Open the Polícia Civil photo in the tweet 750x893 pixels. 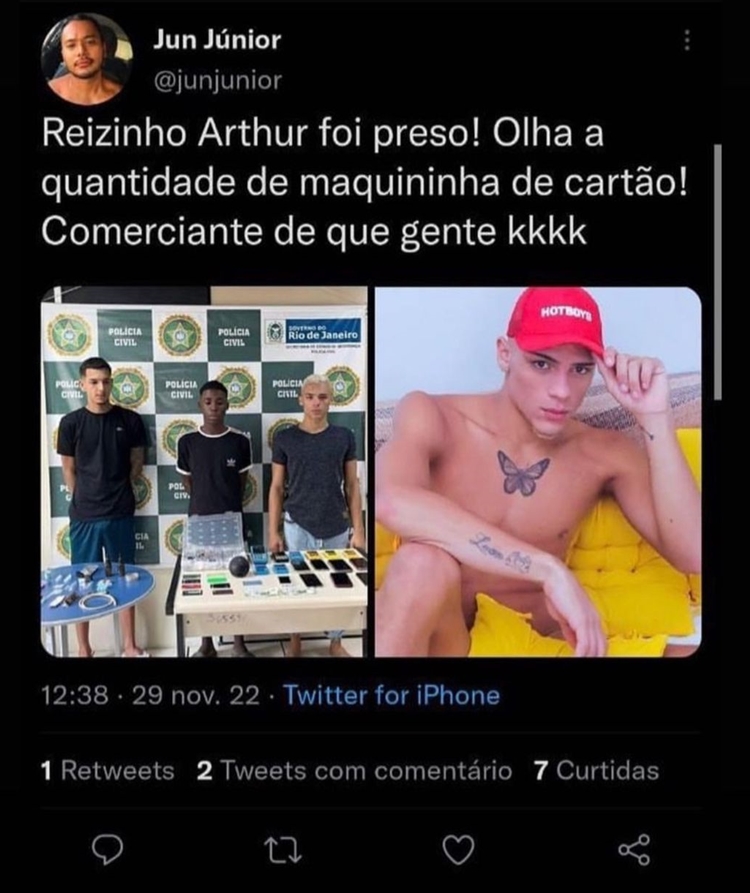tap(204, 471)
